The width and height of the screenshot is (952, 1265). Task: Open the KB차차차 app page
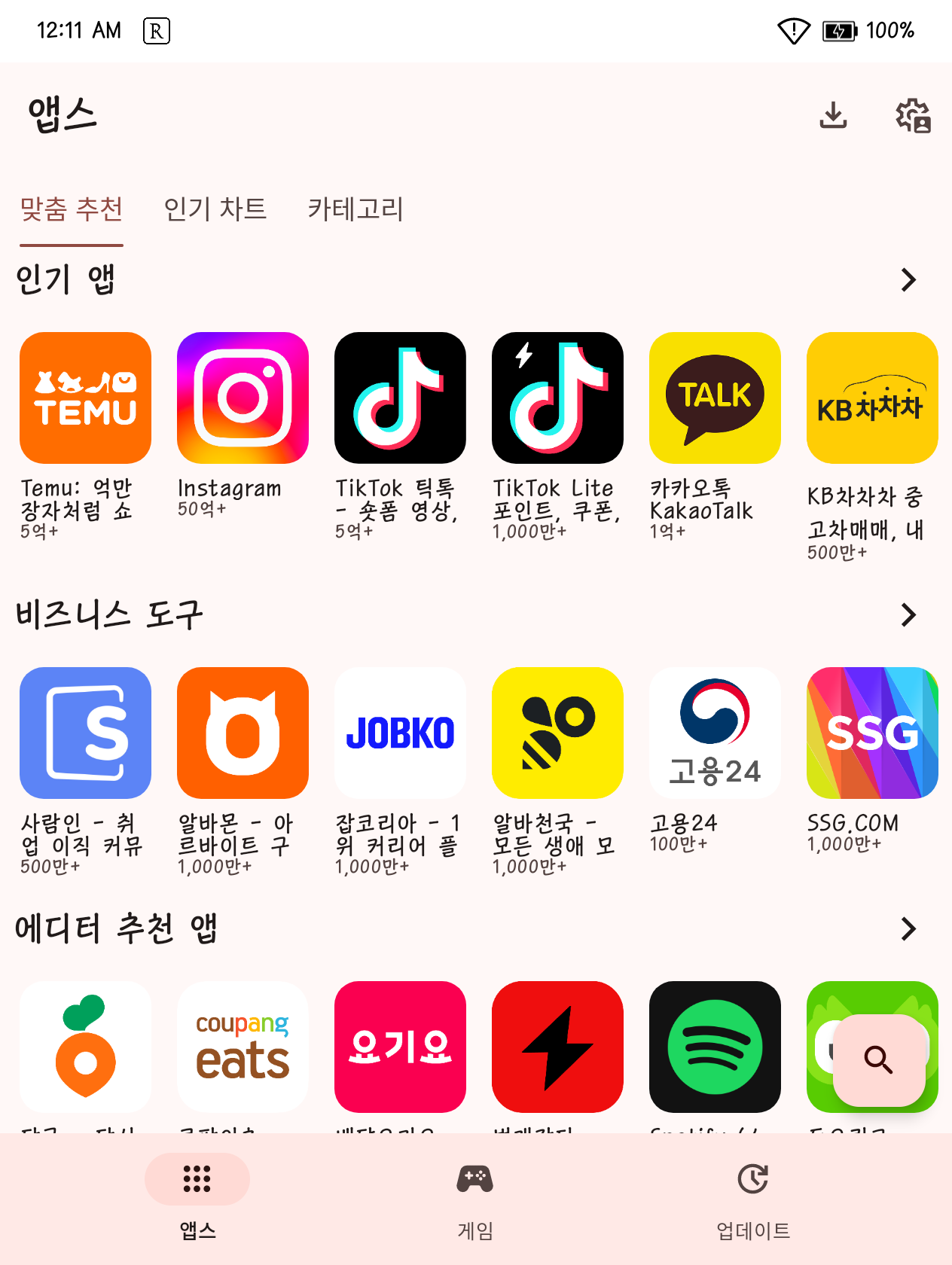point(872,398)
